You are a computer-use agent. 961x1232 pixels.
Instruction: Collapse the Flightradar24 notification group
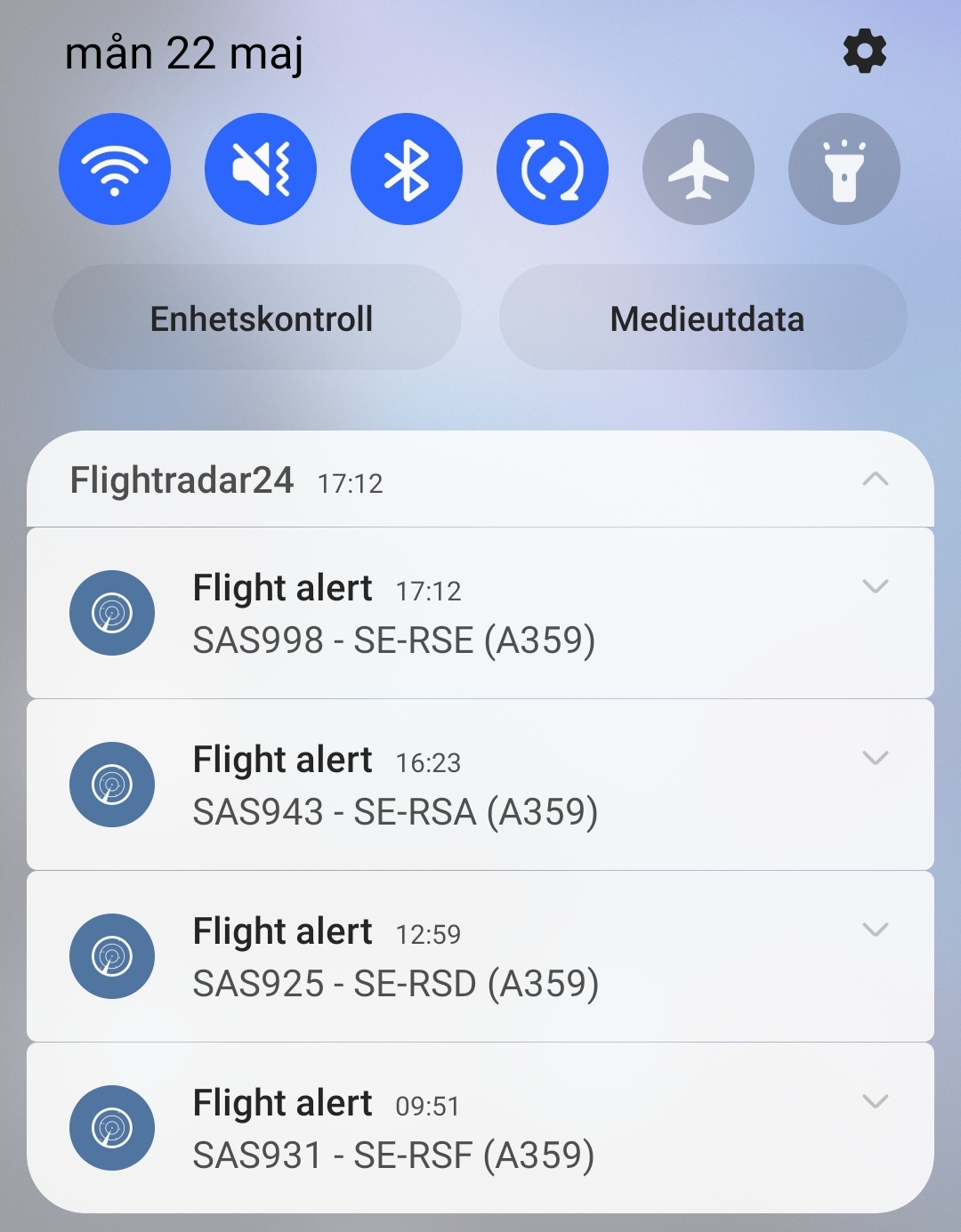(876, 480)
